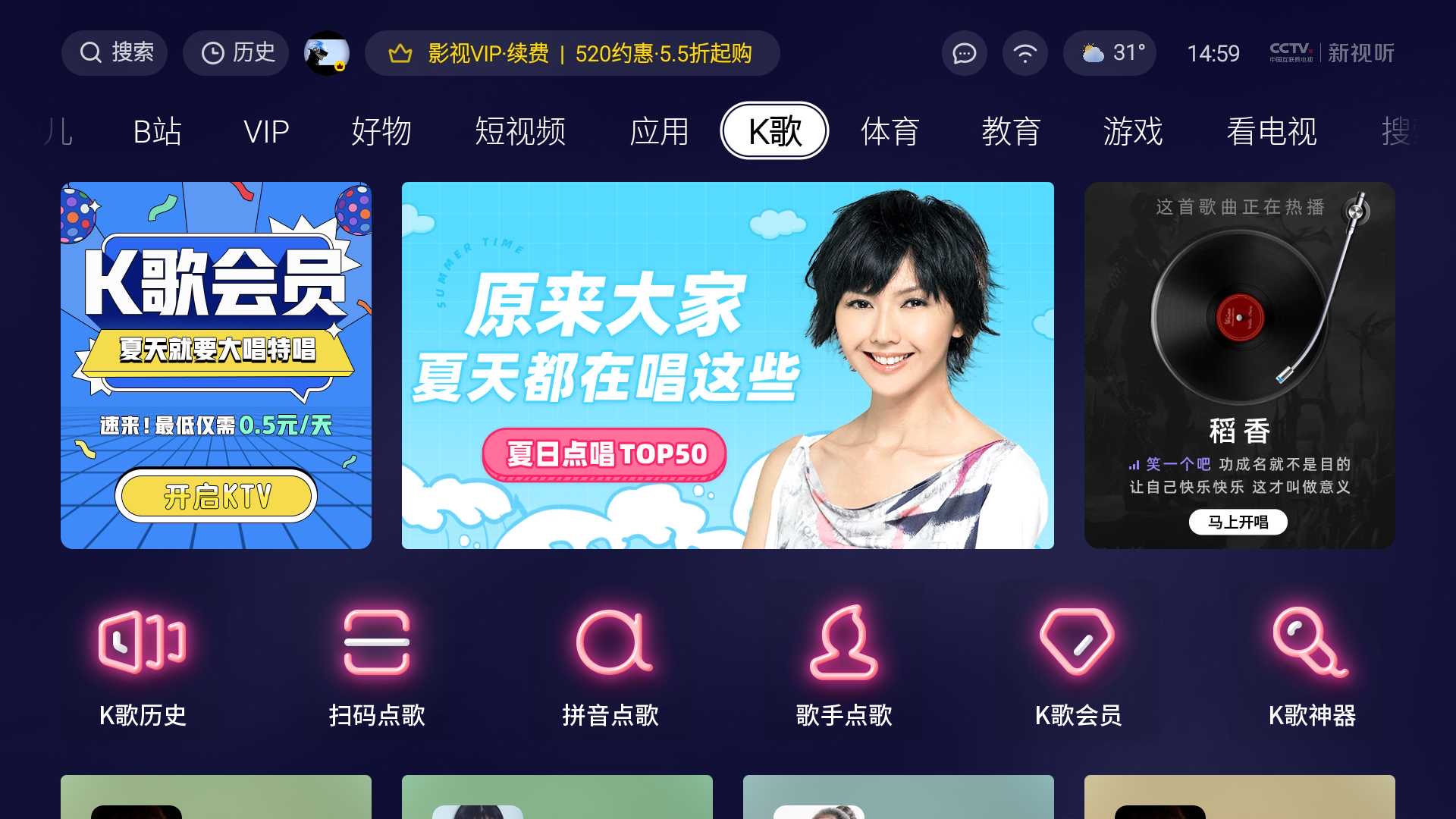
Task: Open 历史 viewing history
Action: click(236, 53)
